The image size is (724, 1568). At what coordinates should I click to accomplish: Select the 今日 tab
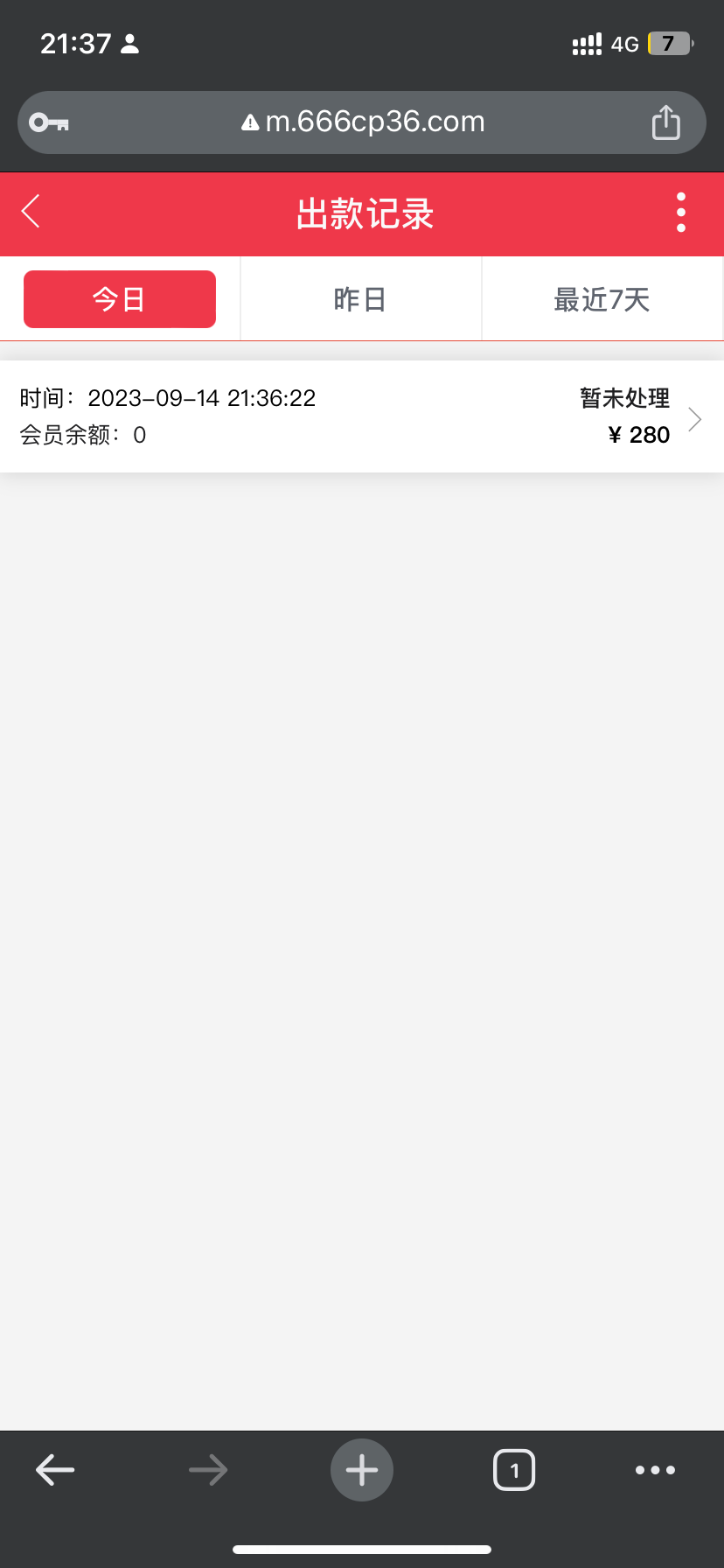tap(120, 299)
